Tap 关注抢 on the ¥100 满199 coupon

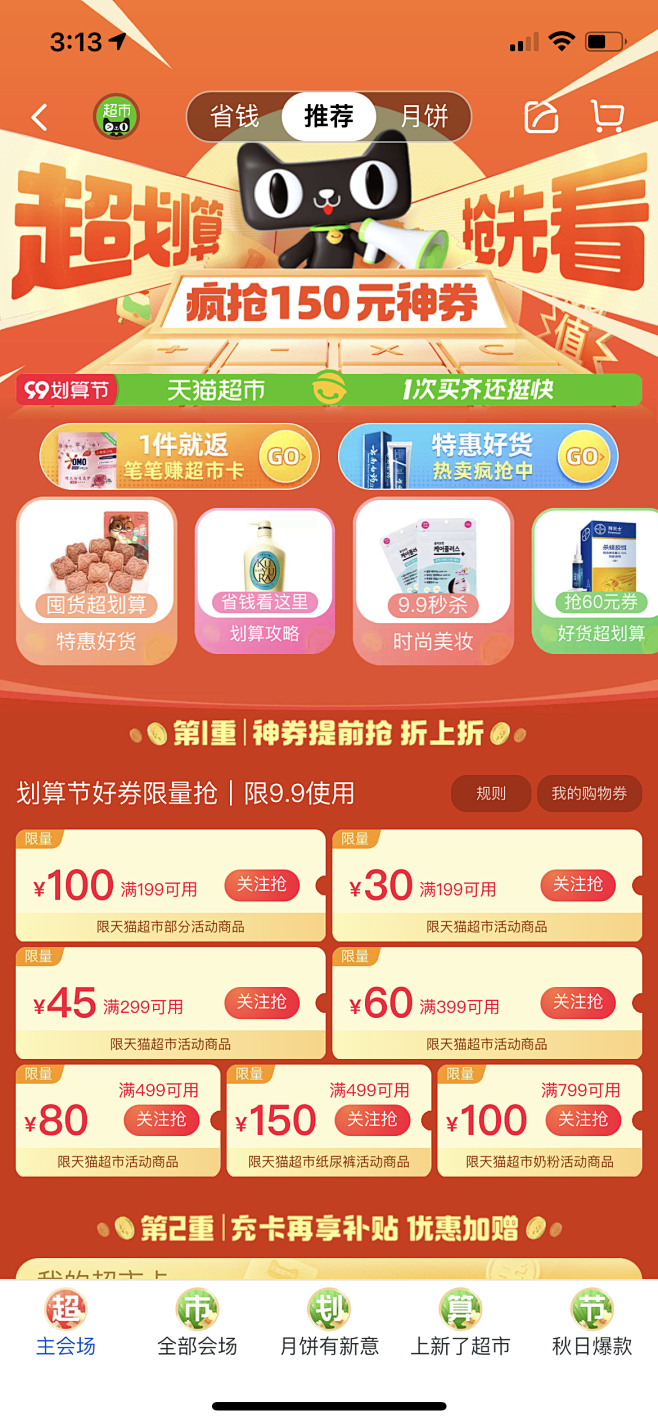pyautogui.click(x=262, y=885)
